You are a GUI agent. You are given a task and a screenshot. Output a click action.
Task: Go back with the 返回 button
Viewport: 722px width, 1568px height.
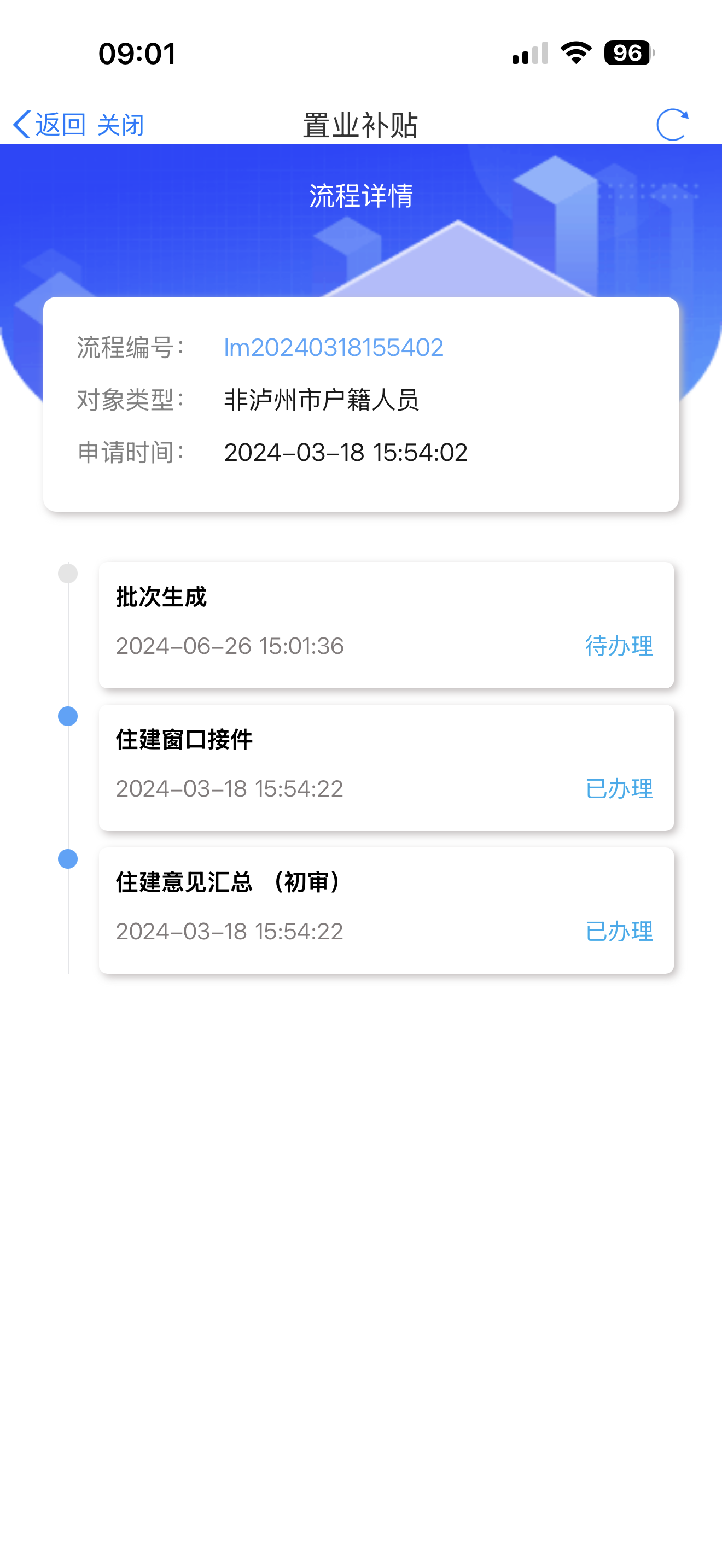coord(50,125)
